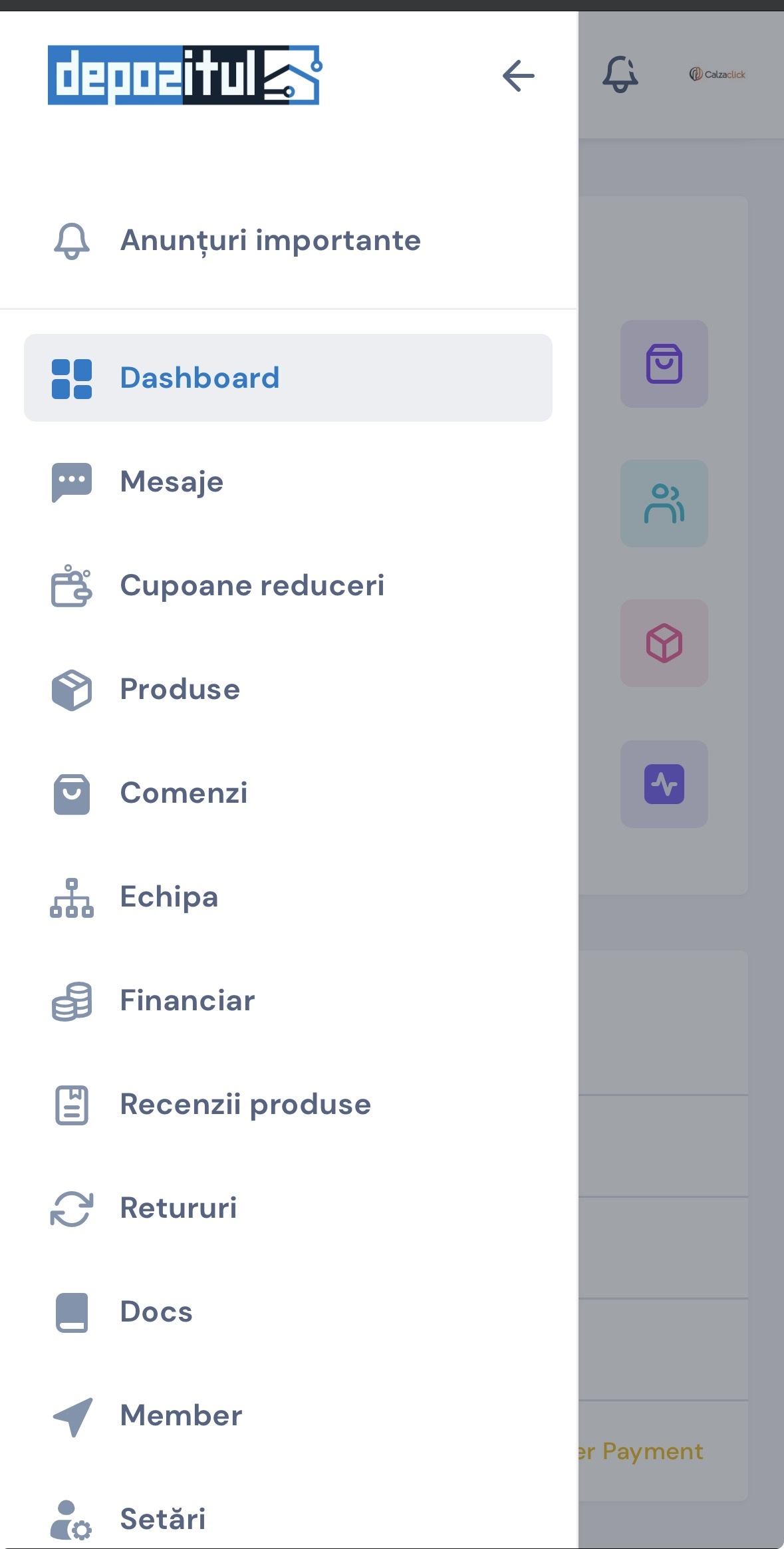Select Echipa in the menu

coord(169,897)
